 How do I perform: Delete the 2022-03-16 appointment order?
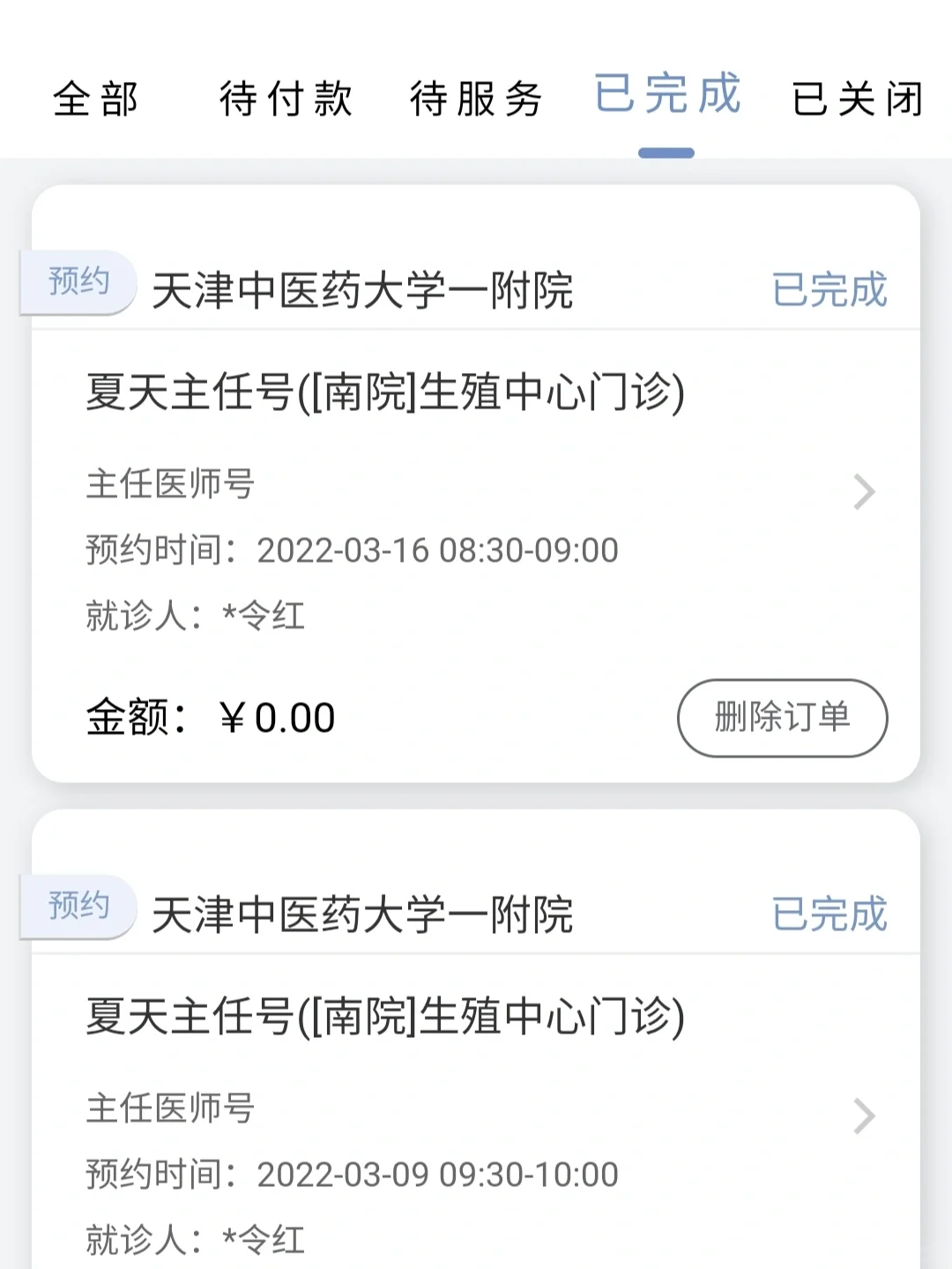(x=782, y=717)
